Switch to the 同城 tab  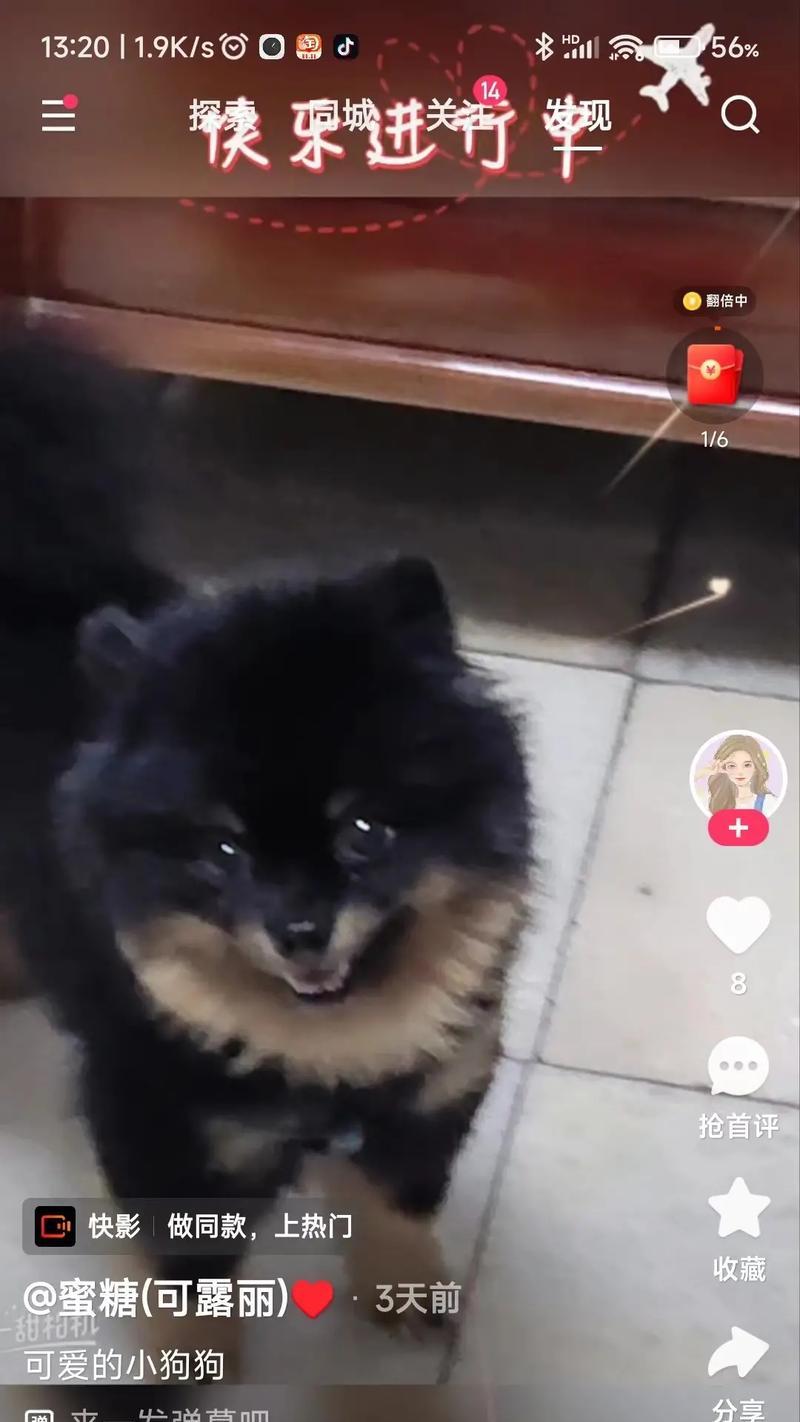tap(342, 117)
